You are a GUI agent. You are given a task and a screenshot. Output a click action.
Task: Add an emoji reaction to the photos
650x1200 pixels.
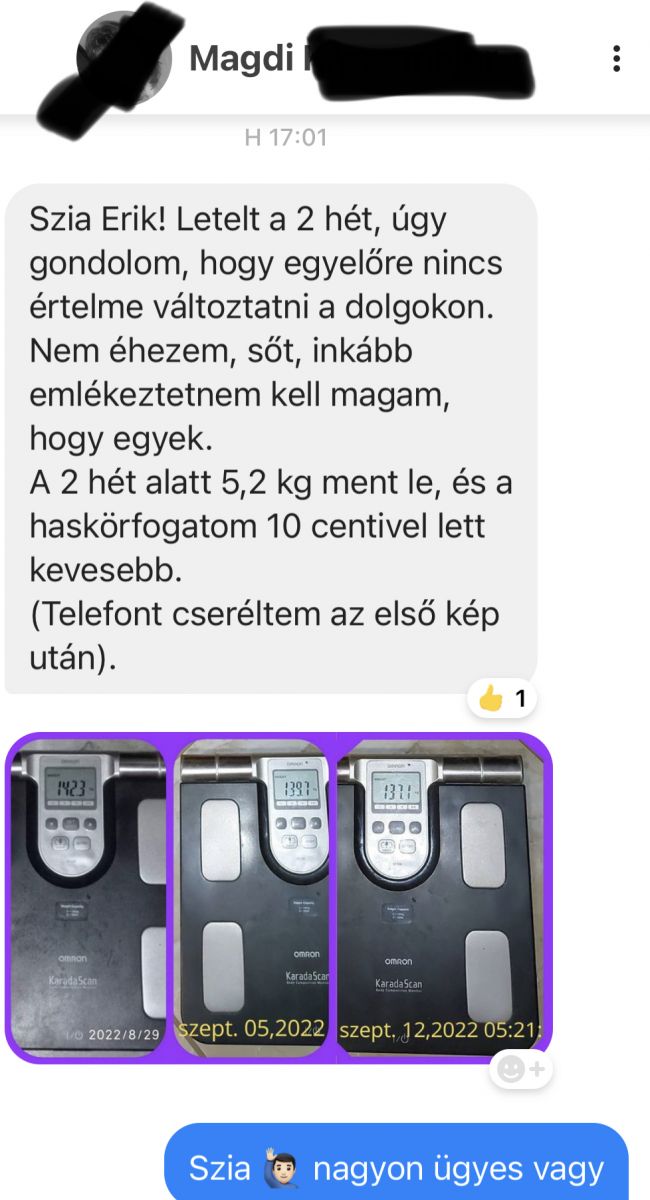tap(520, 1070)
